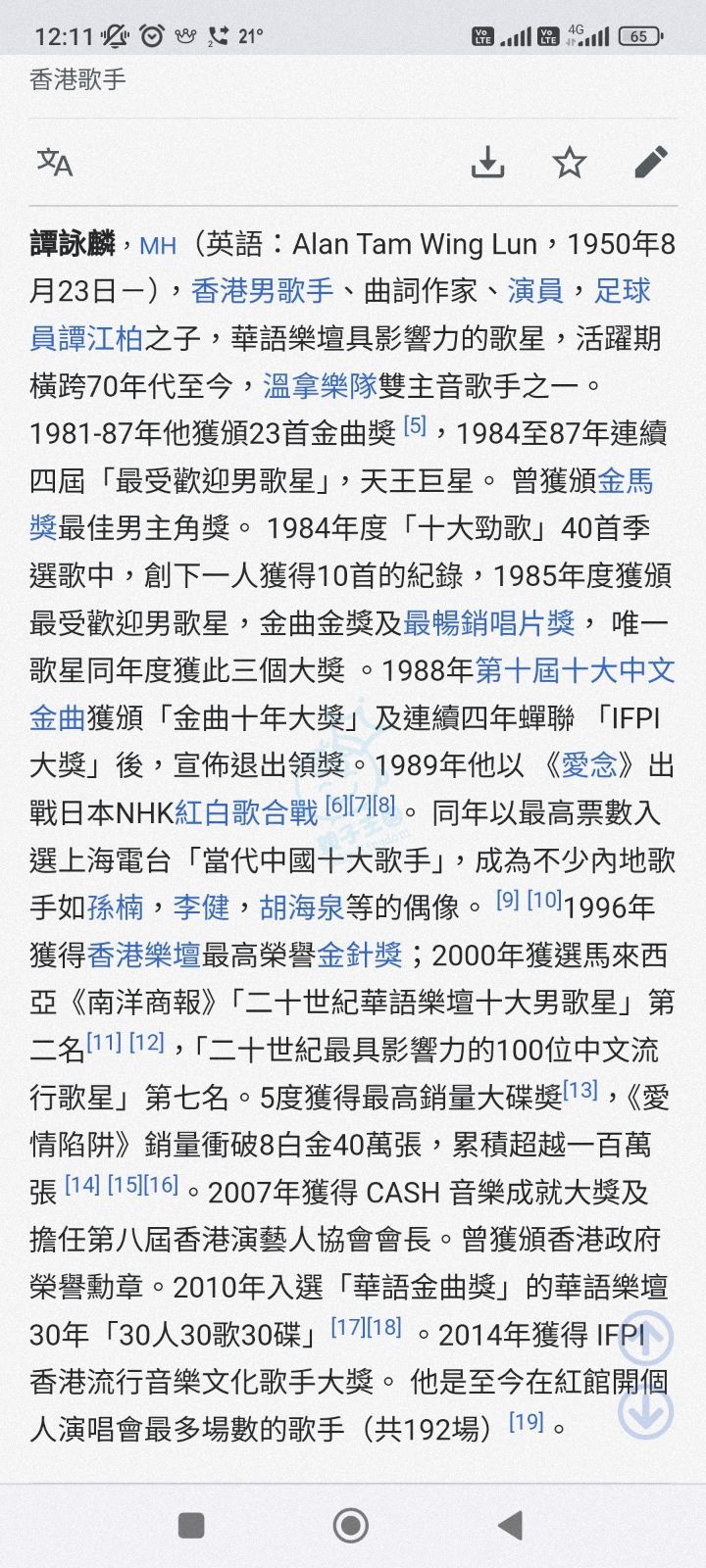Open the MH link

(158, 245)
